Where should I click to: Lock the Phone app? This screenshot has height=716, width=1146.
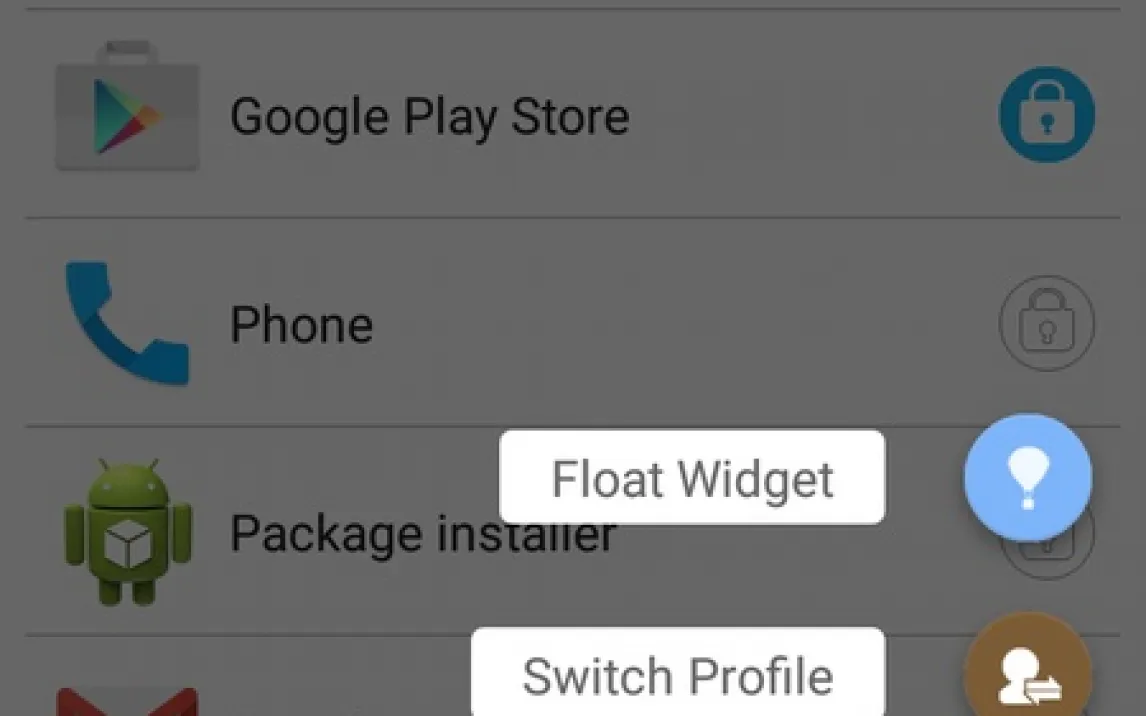1046,324
